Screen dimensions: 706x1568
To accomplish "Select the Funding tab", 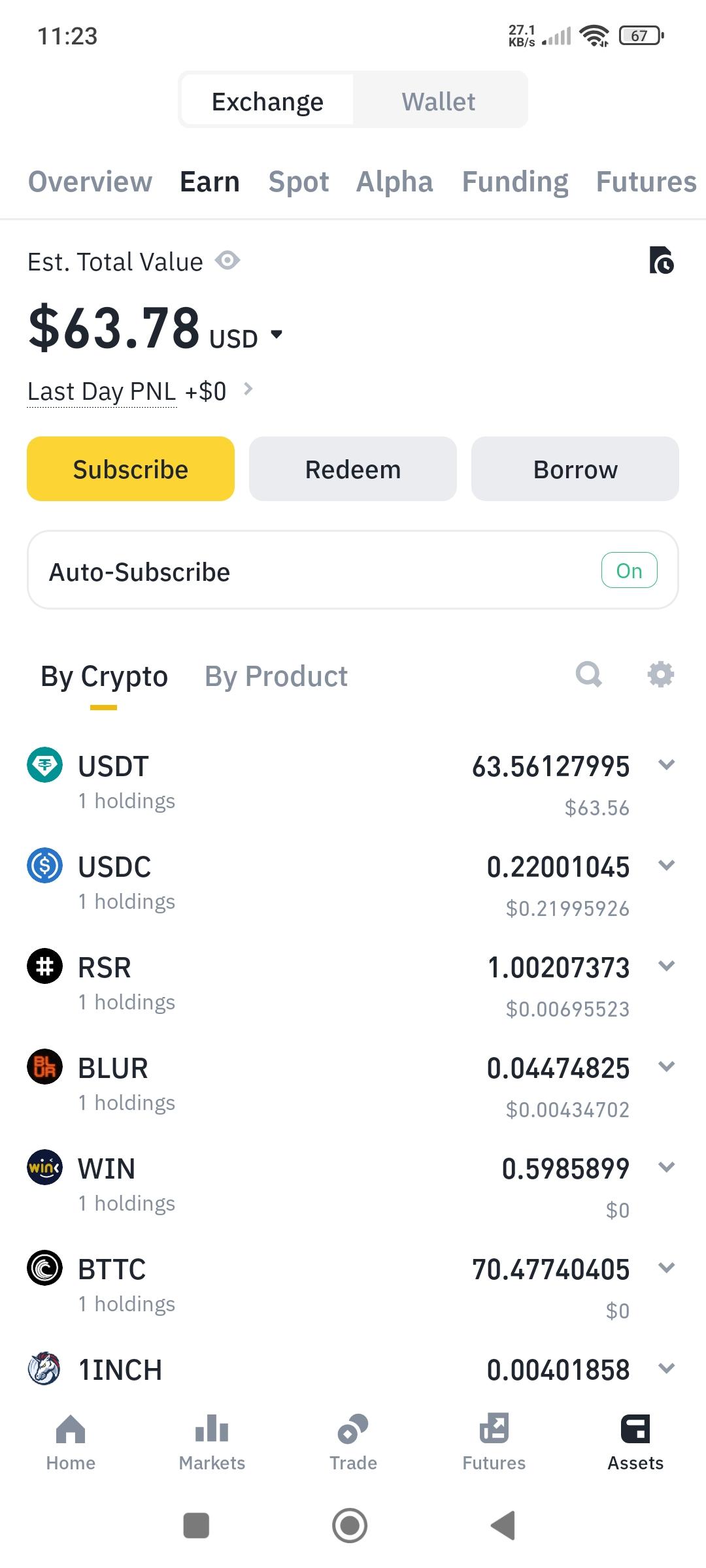I will click(515, 182).
